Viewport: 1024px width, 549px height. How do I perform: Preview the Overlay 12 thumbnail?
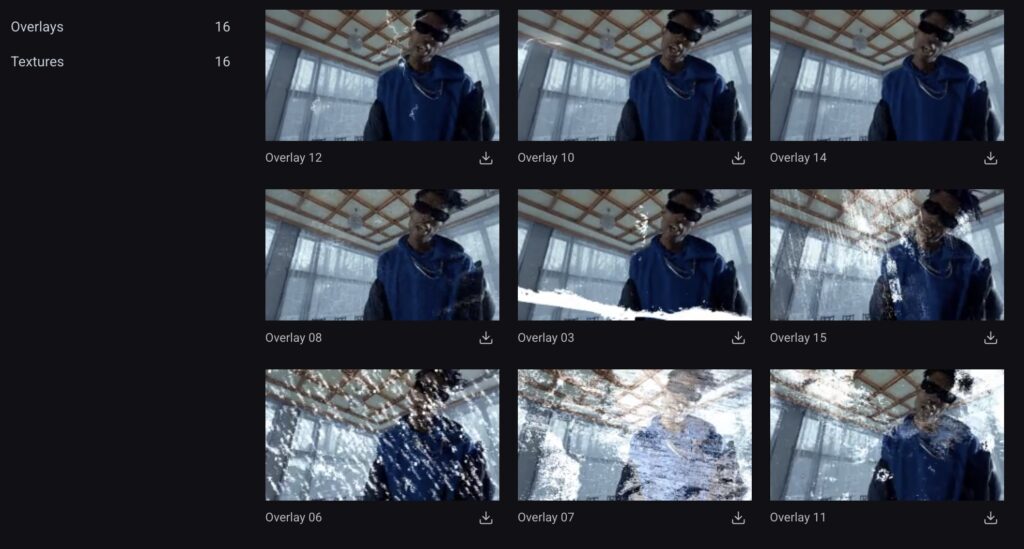(x=382, y=75)
